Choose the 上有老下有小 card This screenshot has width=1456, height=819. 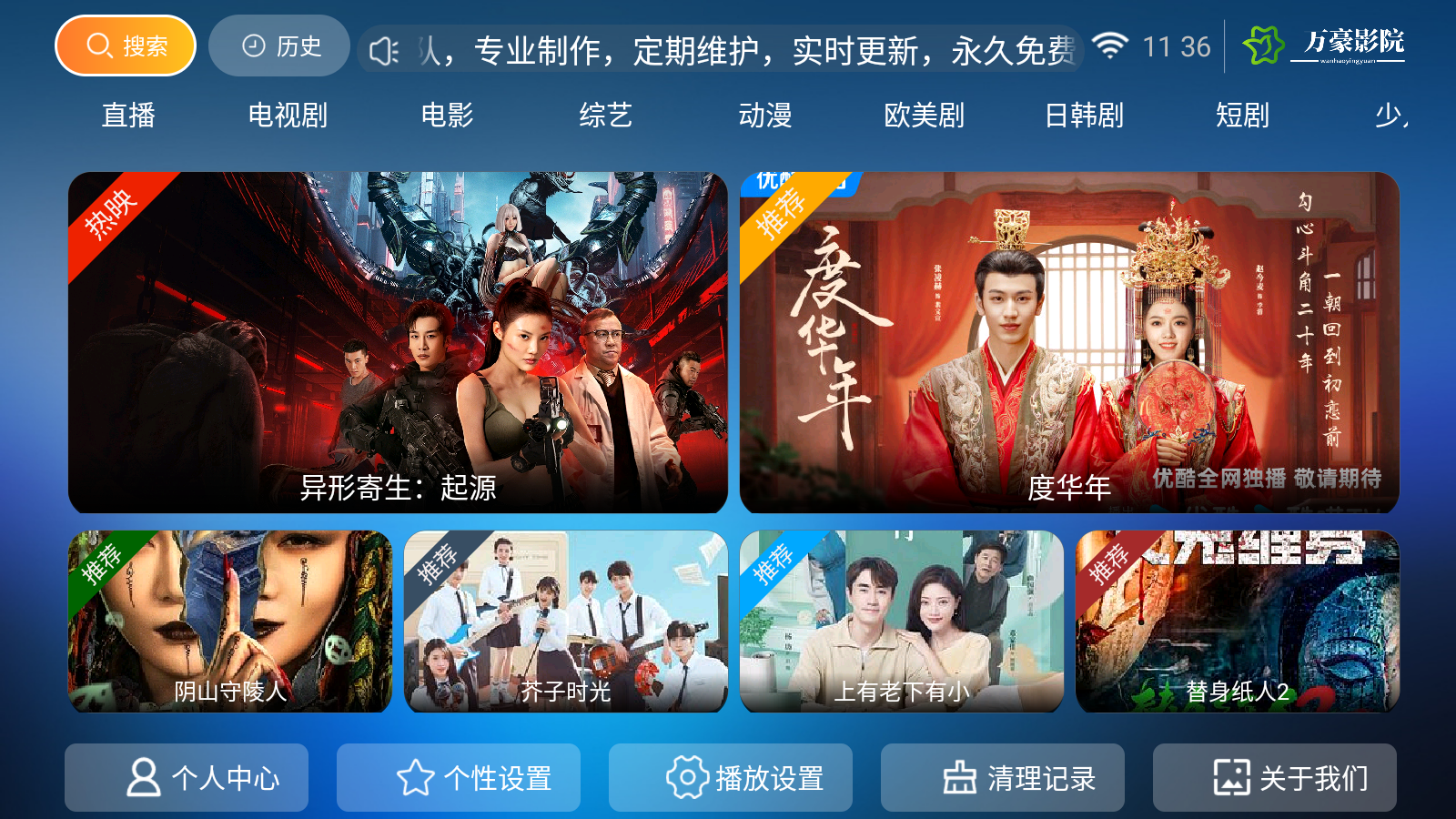(x=902, y=622)
